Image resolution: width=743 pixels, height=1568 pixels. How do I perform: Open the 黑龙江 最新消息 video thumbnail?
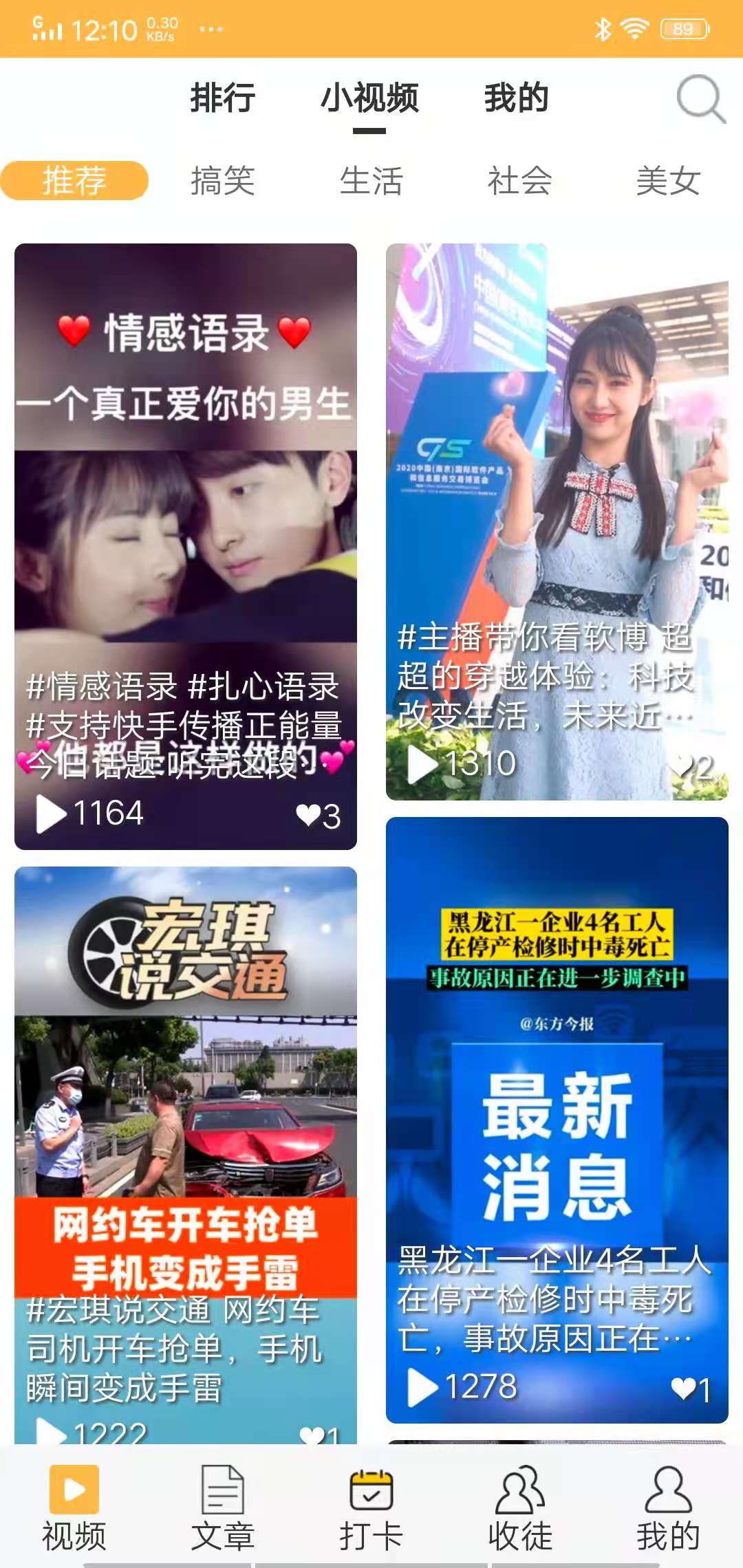coord(557,1100)
